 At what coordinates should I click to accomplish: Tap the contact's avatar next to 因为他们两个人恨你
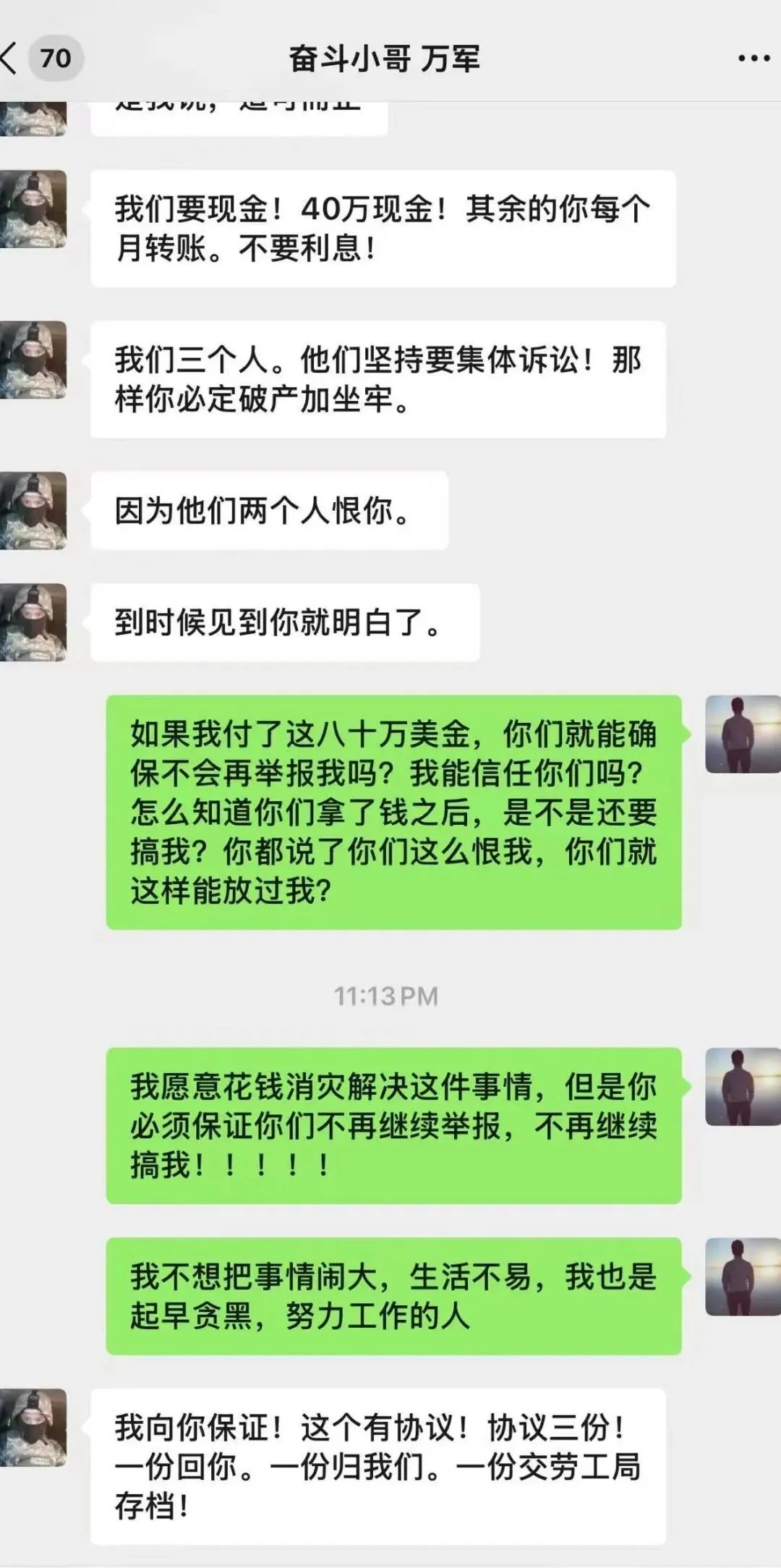[x=33, y=510]
